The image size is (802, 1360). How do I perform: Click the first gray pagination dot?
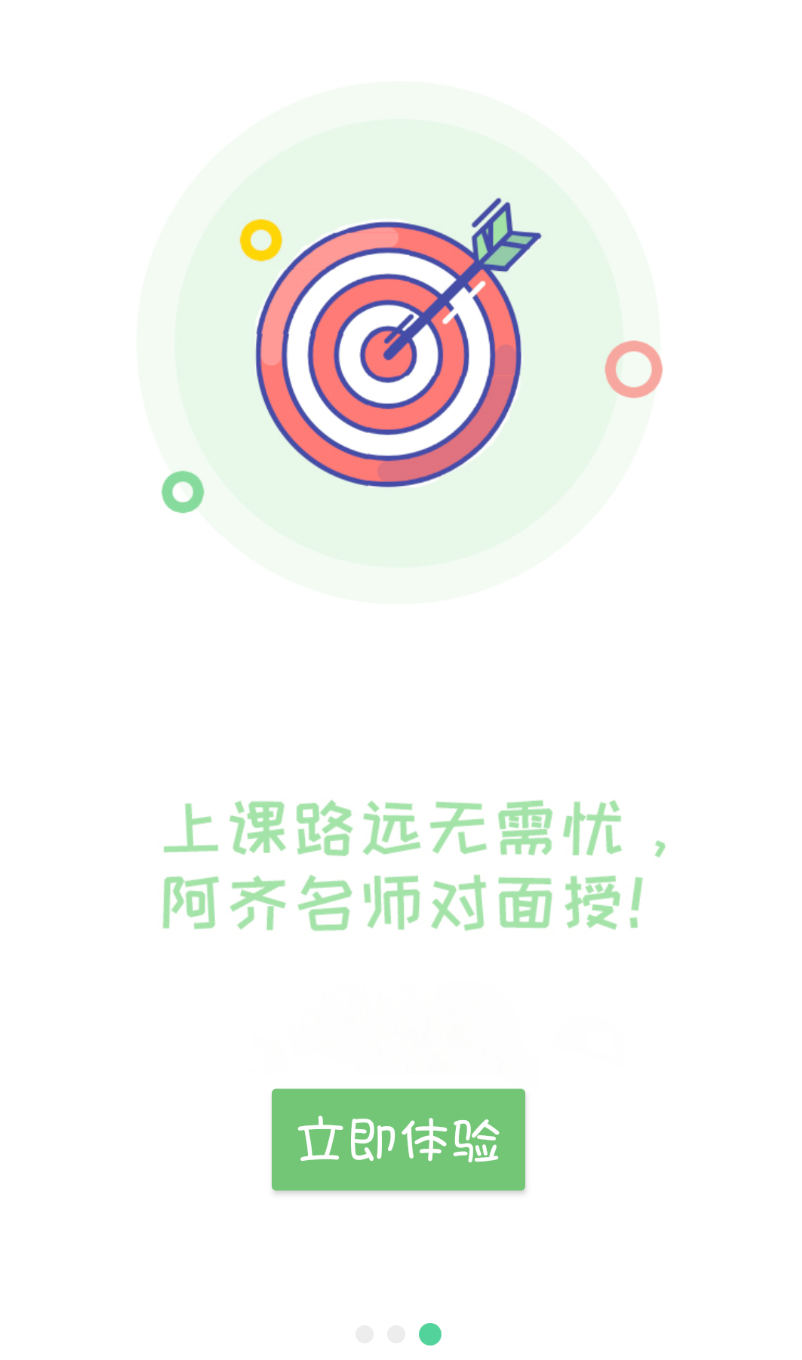click(365, 1333)
